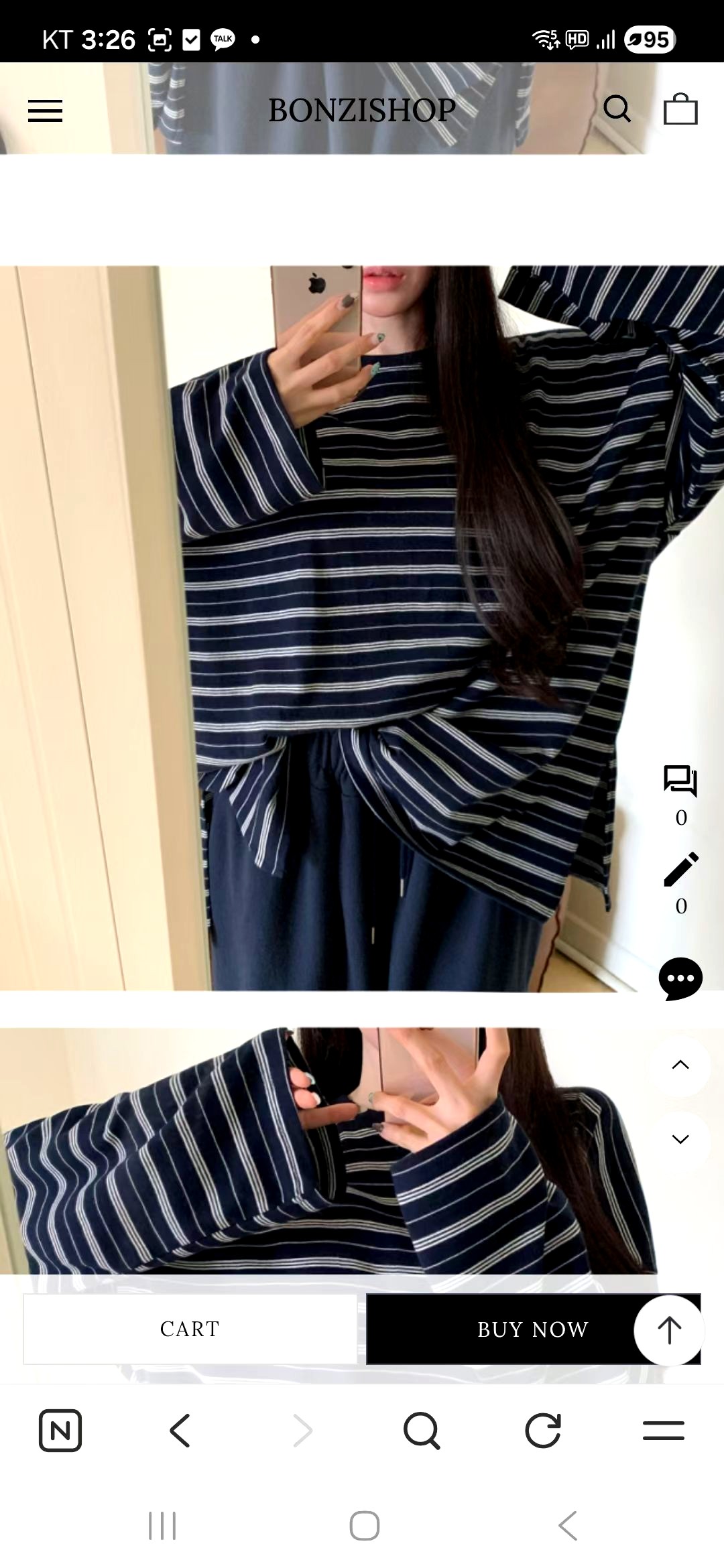Go to the system home screen
Image resolution: width=724 pixels, height=1568 pixels.
pos(365,1526)
